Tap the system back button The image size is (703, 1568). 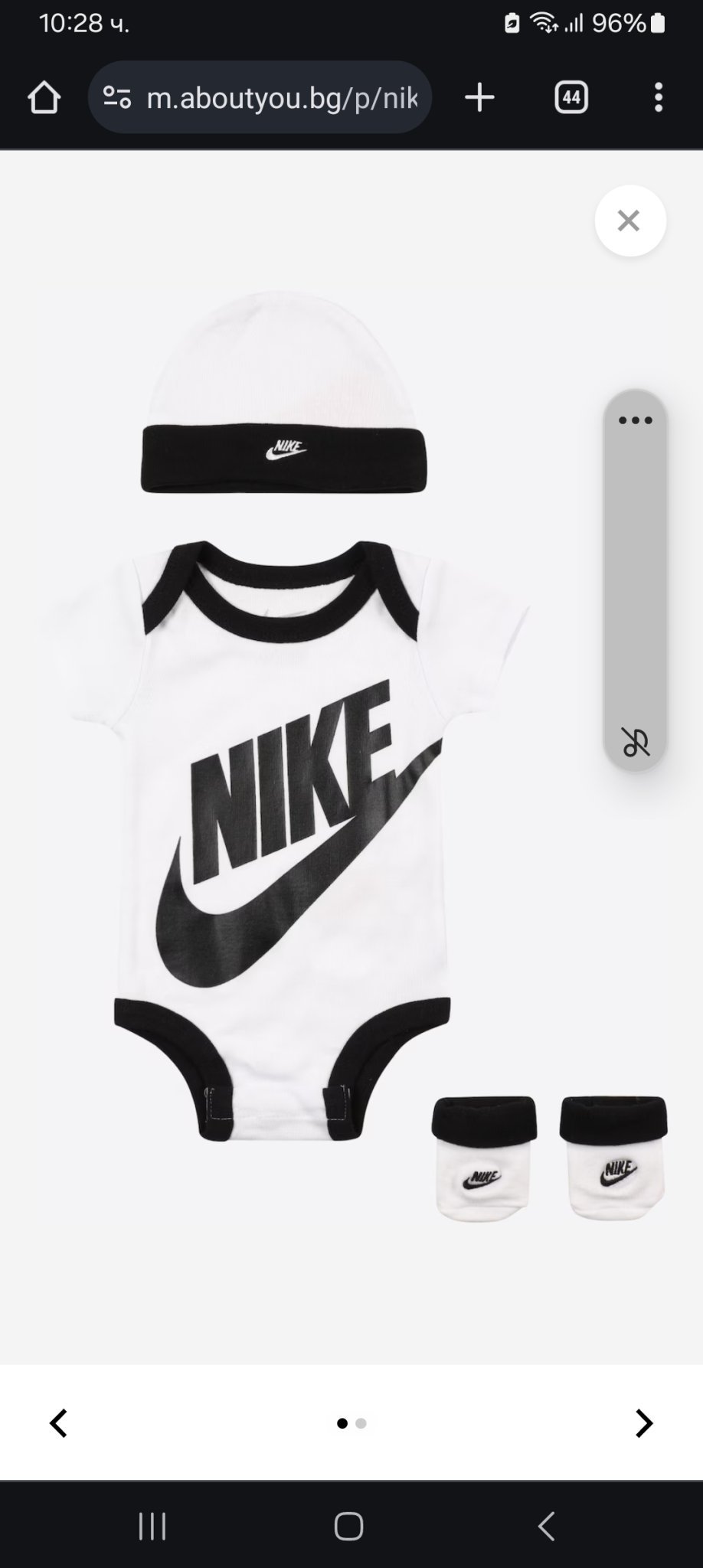point(546,1526)
